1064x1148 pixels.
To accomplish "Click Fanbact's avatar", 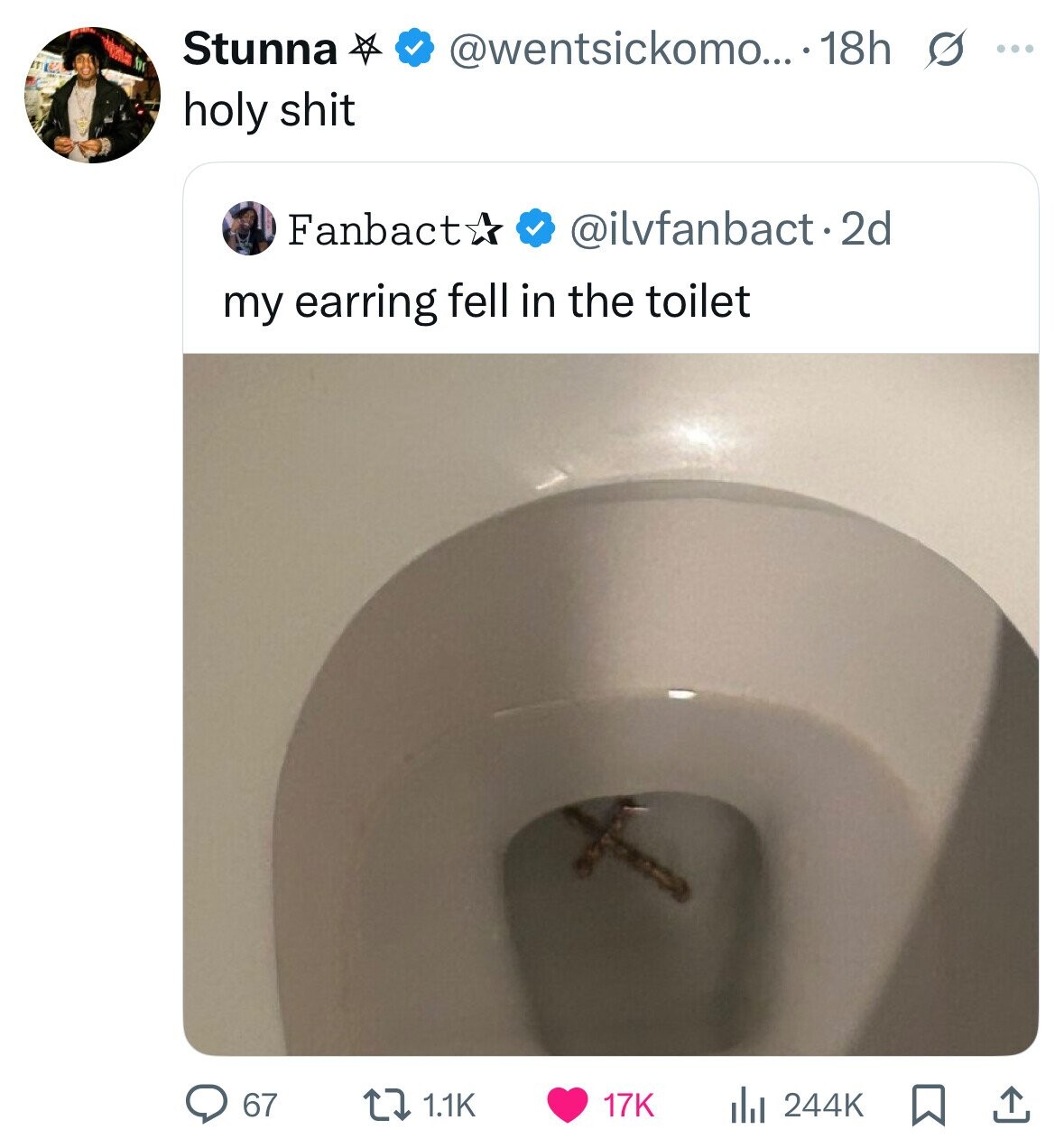I will click(248, 230).
